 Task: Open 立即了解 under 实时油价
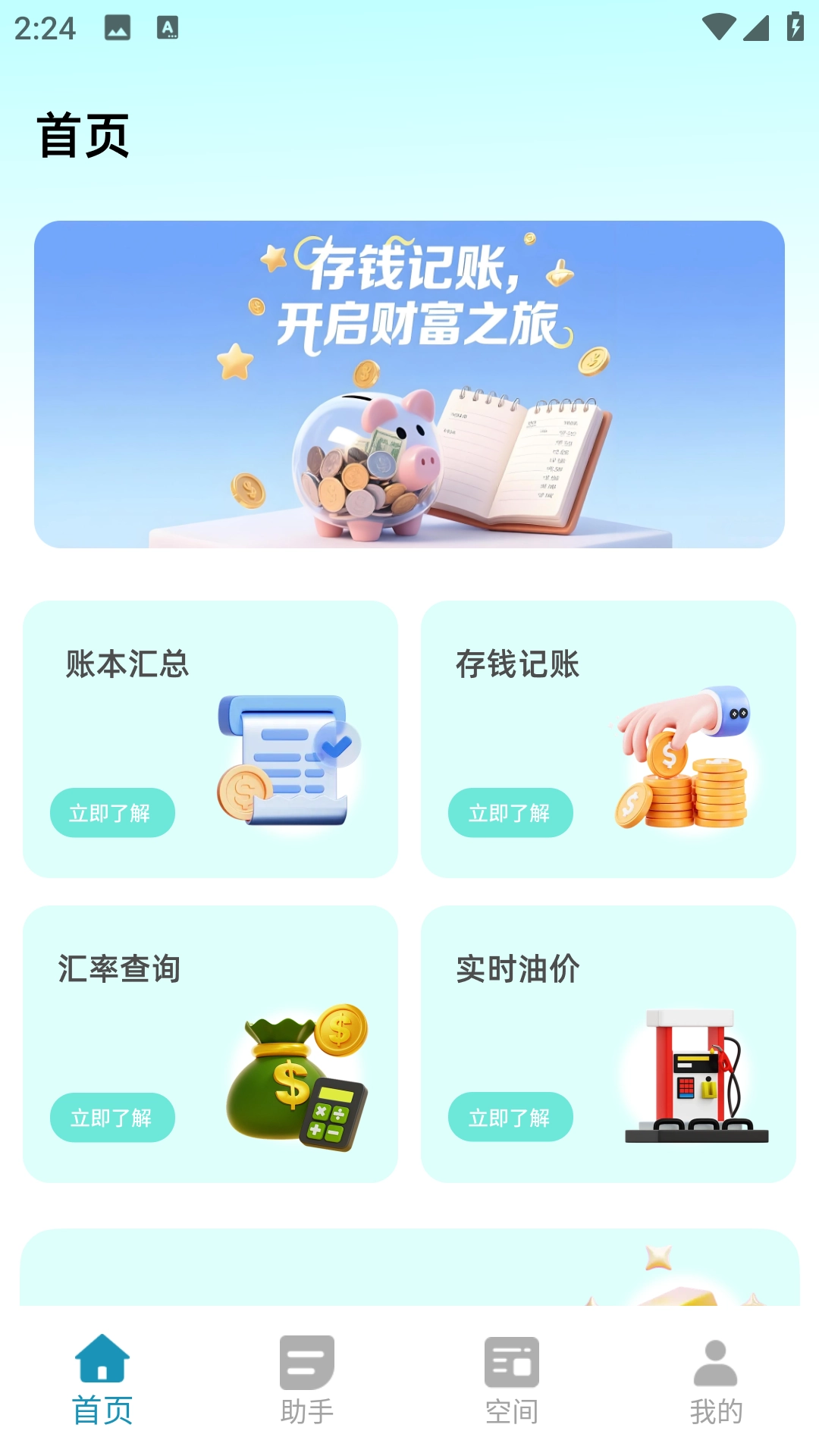[510, 1117]
